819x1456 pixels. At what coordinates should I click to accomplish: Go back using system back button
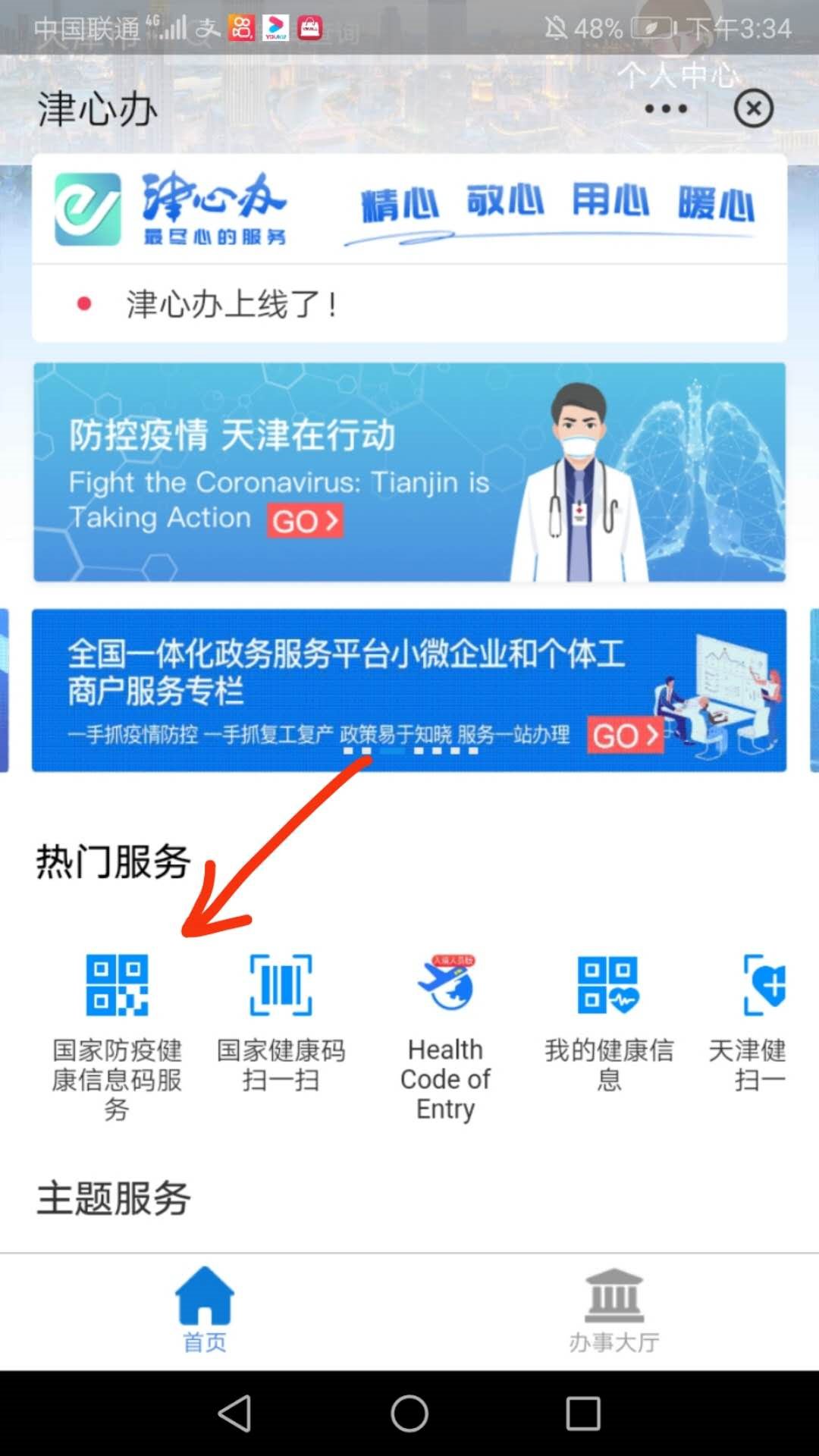tap(235, 1414)
